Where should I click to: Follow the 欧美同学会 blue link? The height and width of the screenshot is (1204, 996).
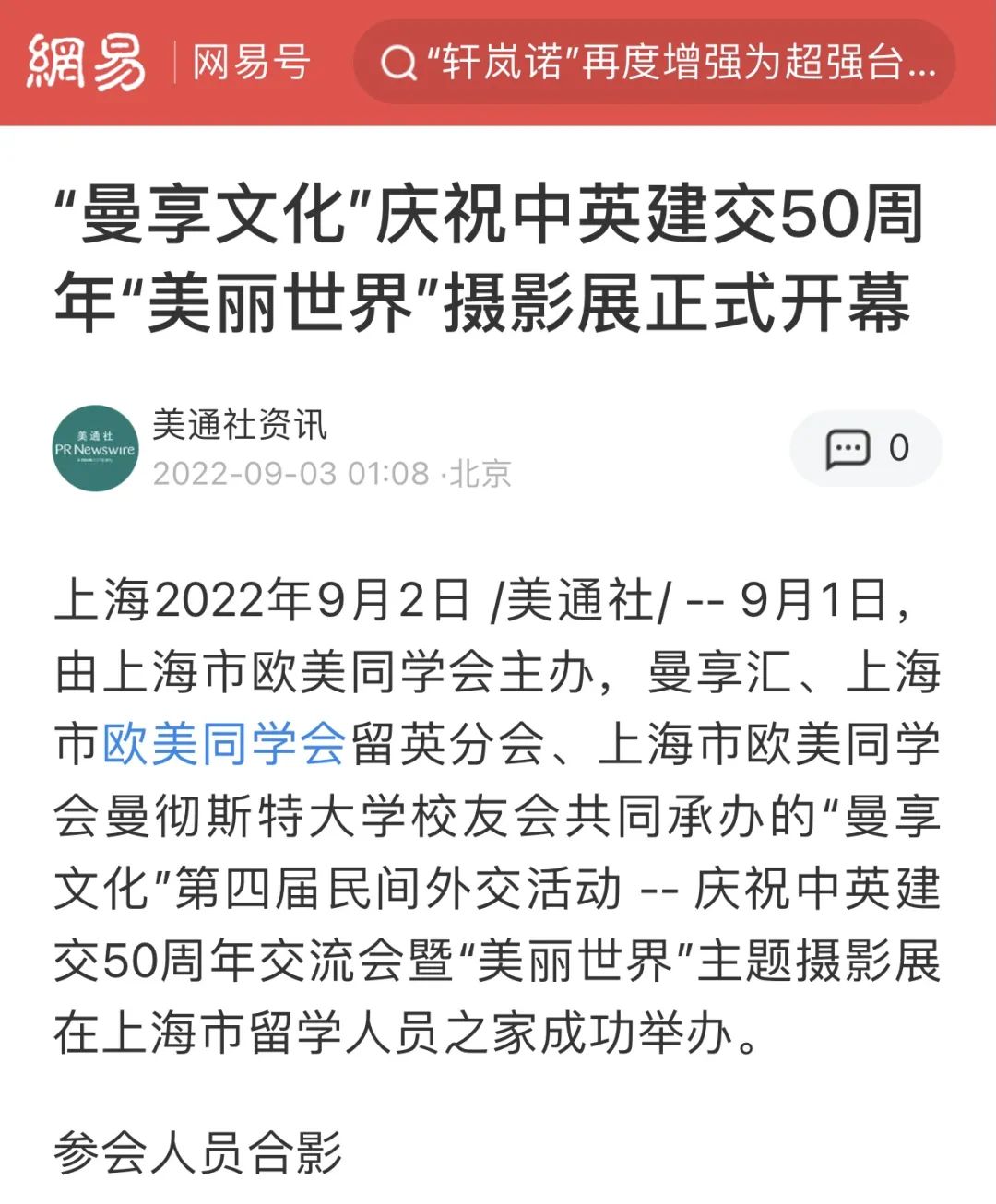pyautogui.click(x=224, y=744)
